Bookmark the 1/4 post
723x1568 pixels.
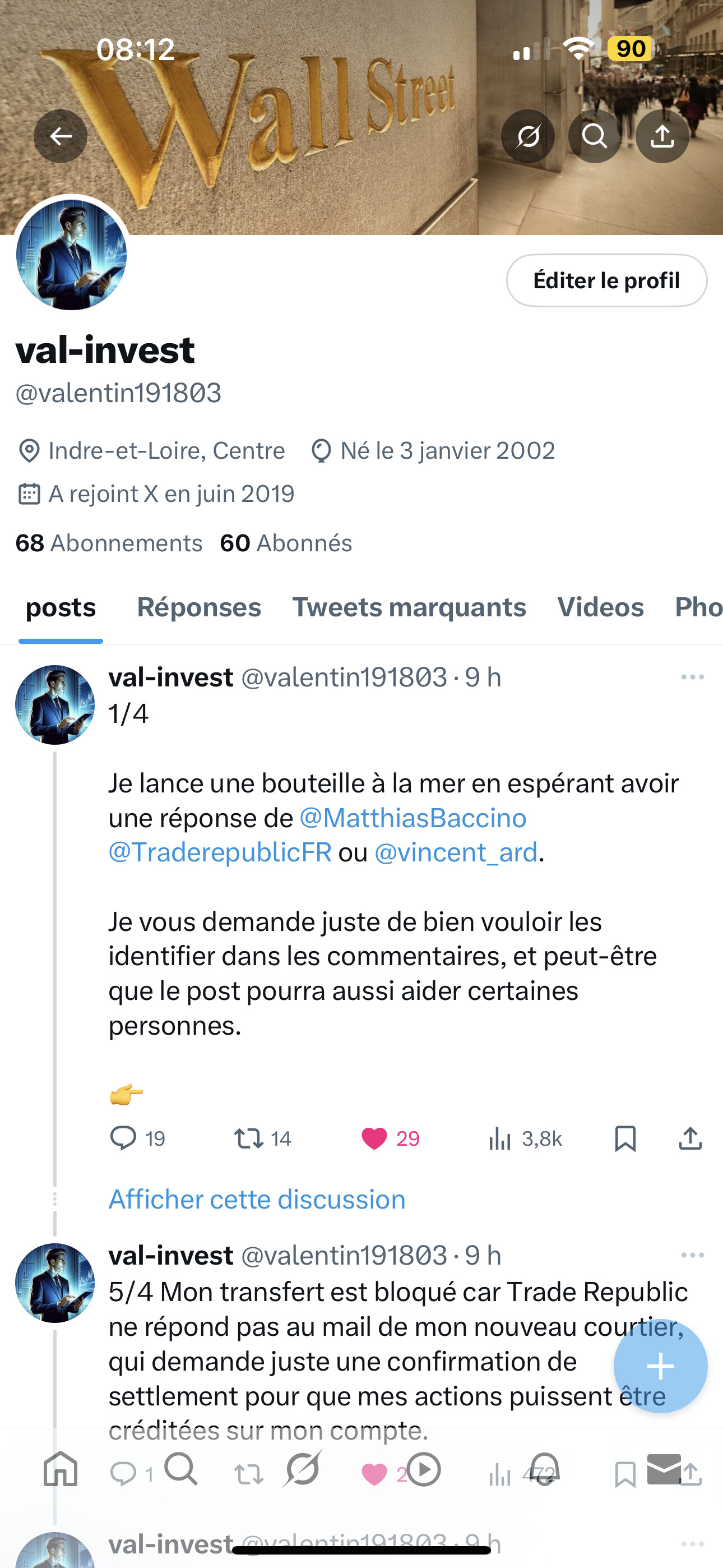pos(625,1138)
